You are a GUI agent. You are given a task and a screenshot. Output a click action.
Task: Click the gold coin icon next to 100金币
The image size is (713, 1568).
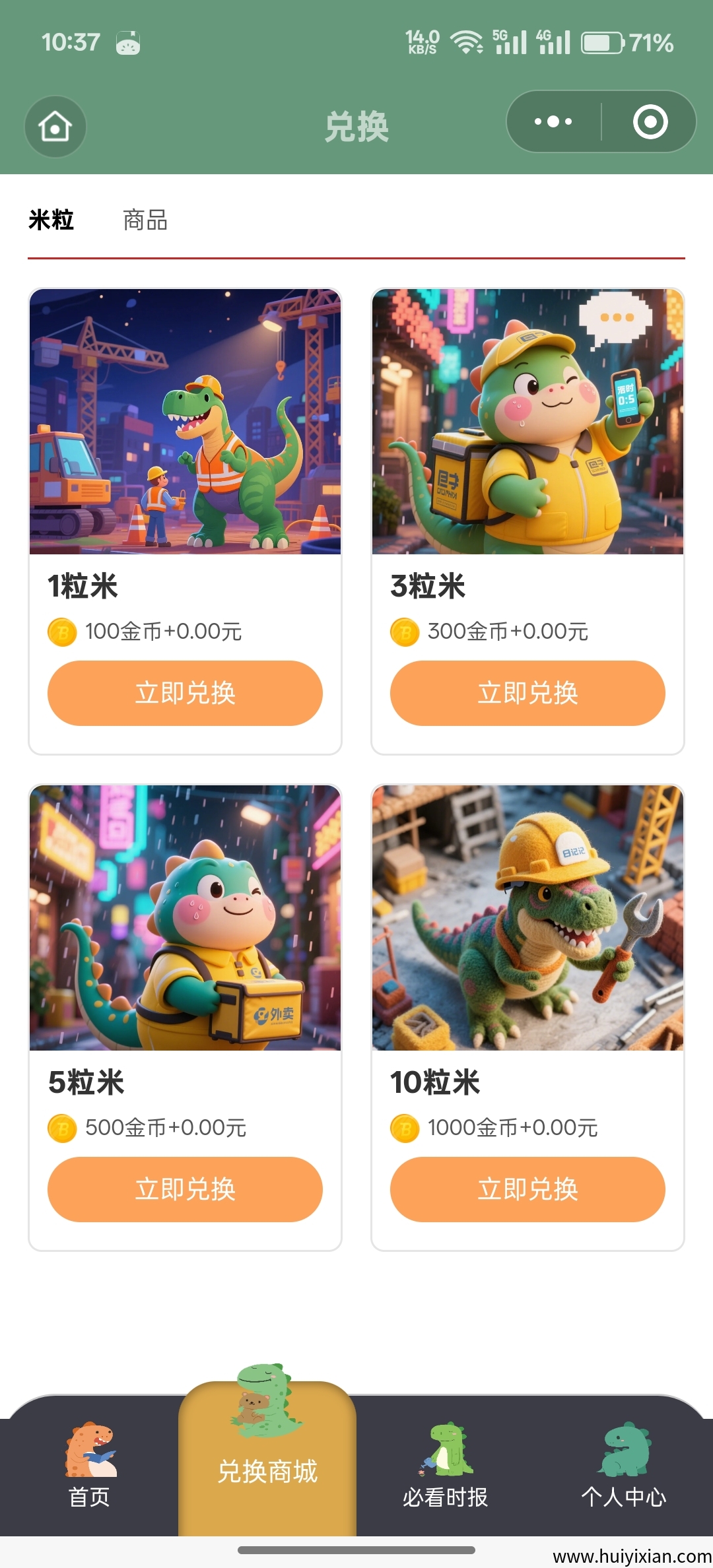tap(63, 632)
